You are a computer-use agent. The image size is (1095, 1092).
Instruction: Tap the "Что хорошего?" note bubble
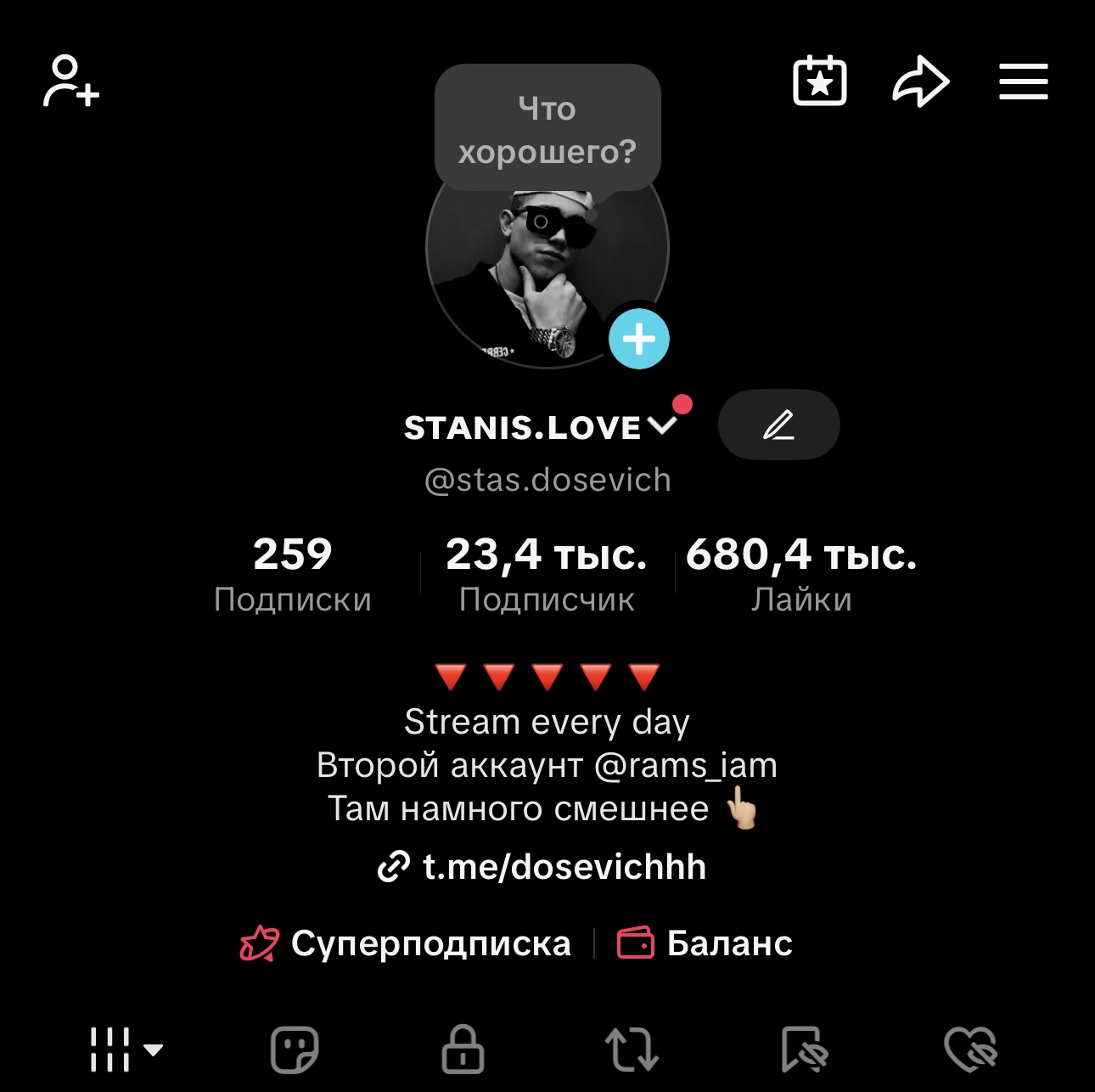(x=547, y=129)
